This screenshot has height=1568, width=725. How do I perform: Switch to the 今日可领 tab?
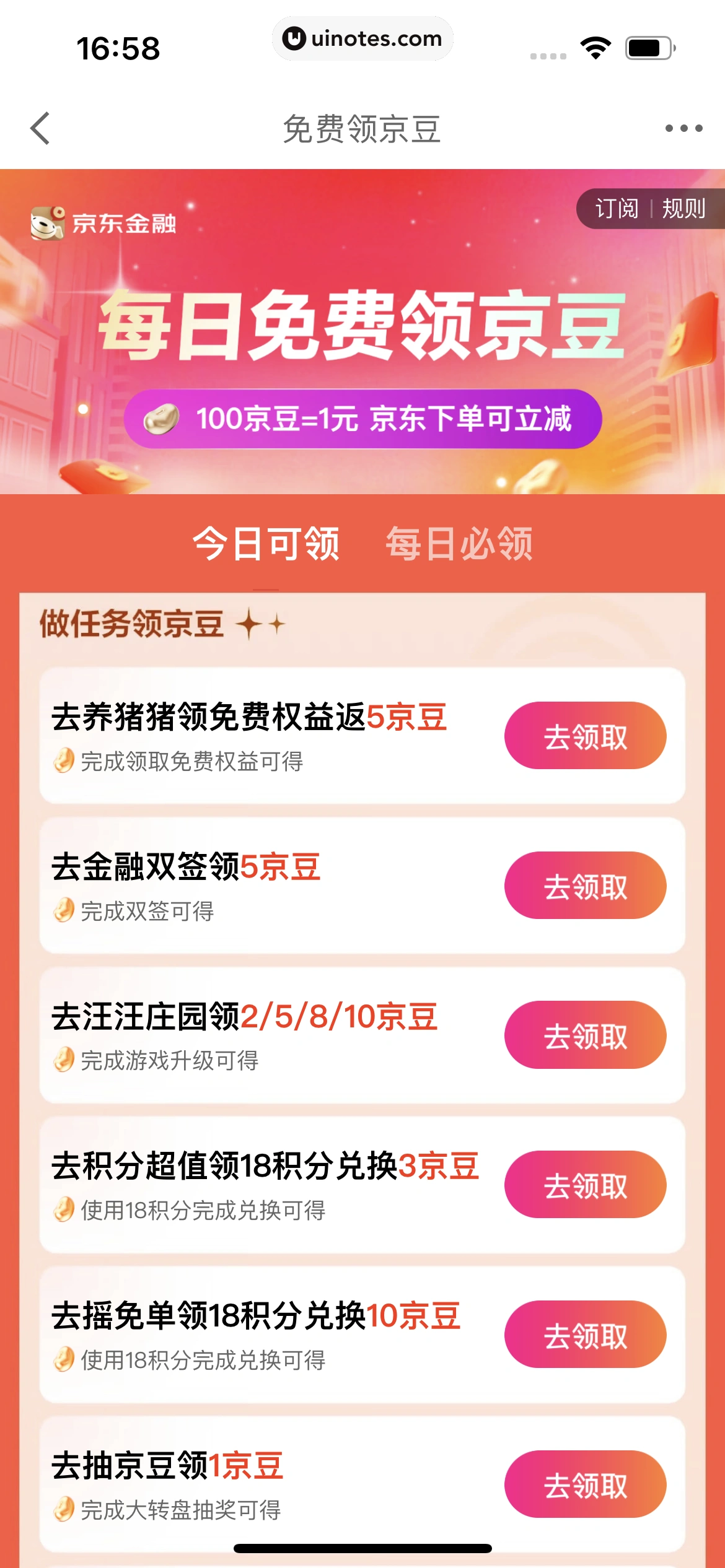coord(266,544)
